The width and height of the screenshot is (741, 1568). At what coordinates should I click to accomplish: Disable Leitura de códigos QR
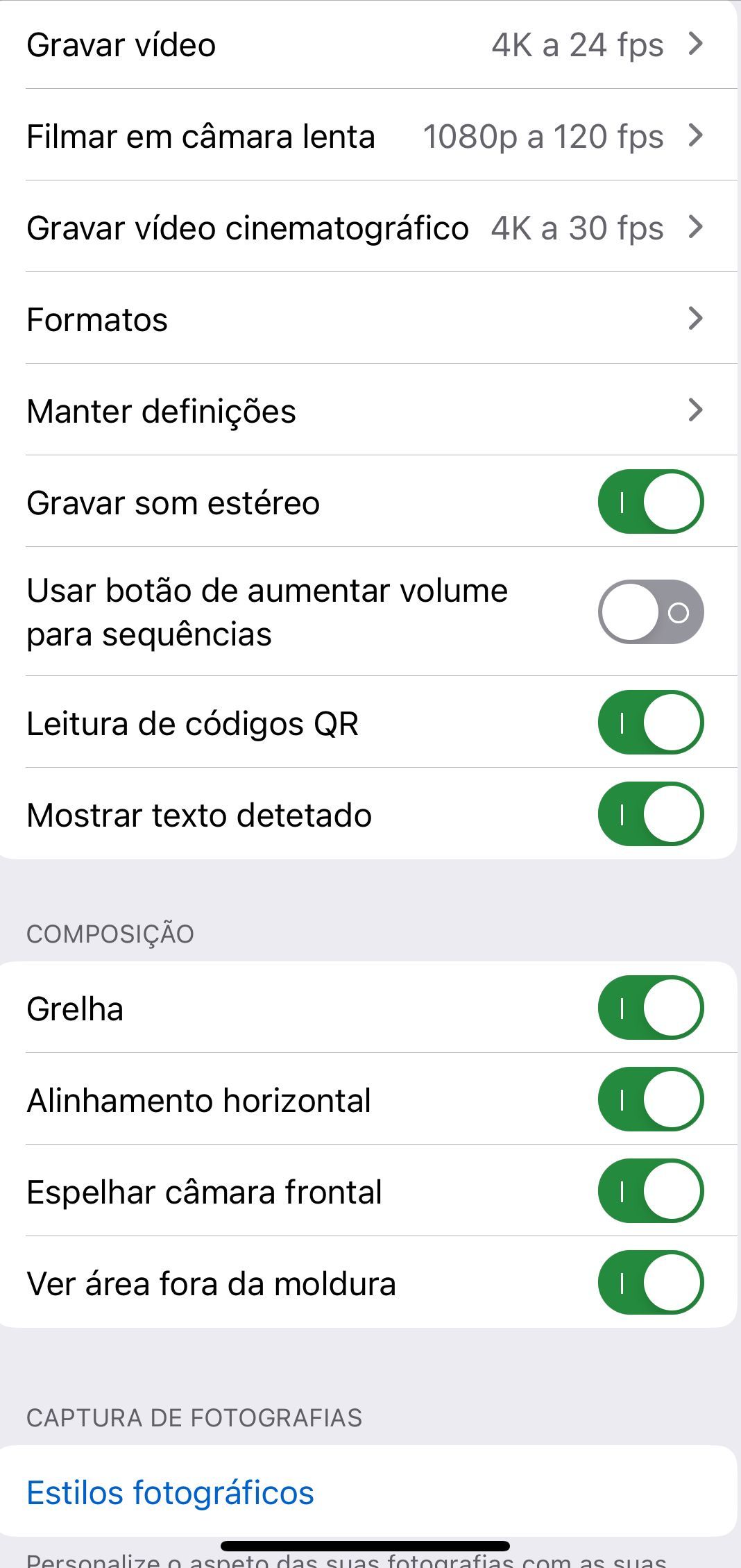tap(650, 723)
